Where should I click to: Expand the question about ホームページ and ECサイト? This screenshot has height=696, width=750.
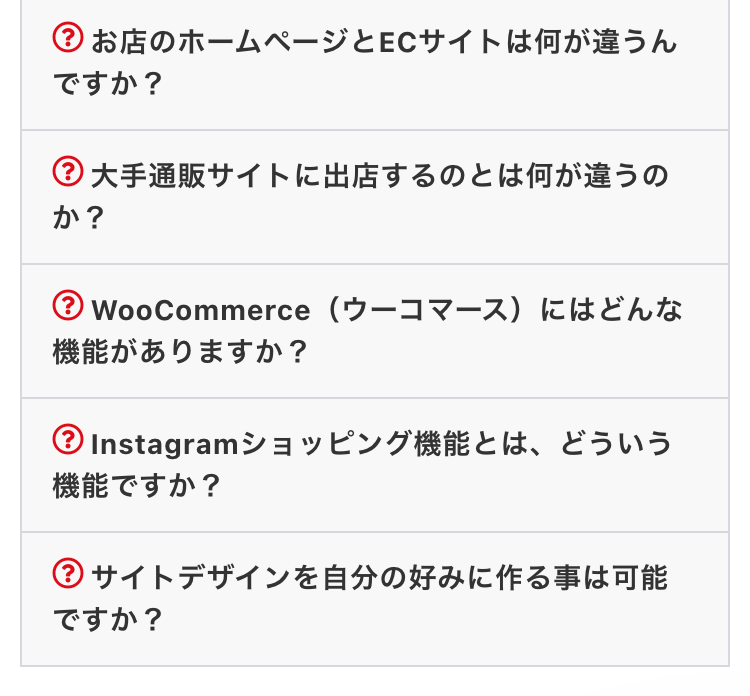[x=374, y=63]
